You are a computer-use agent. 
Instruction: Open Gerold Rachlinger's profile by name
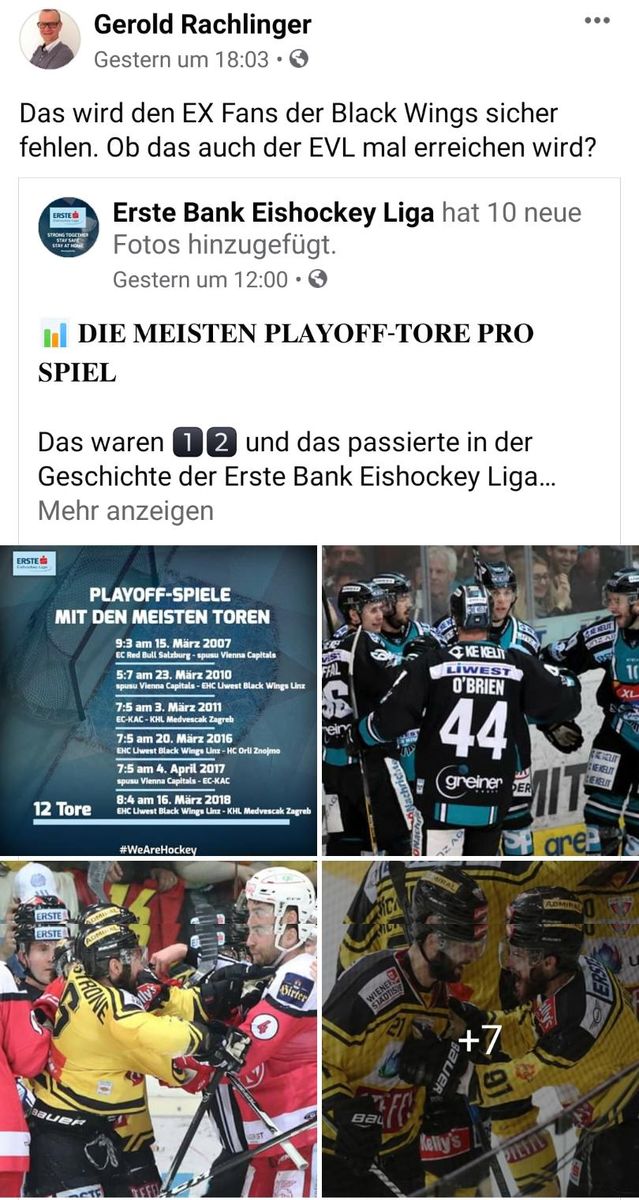pyautogui.click(x=202, y=24)
